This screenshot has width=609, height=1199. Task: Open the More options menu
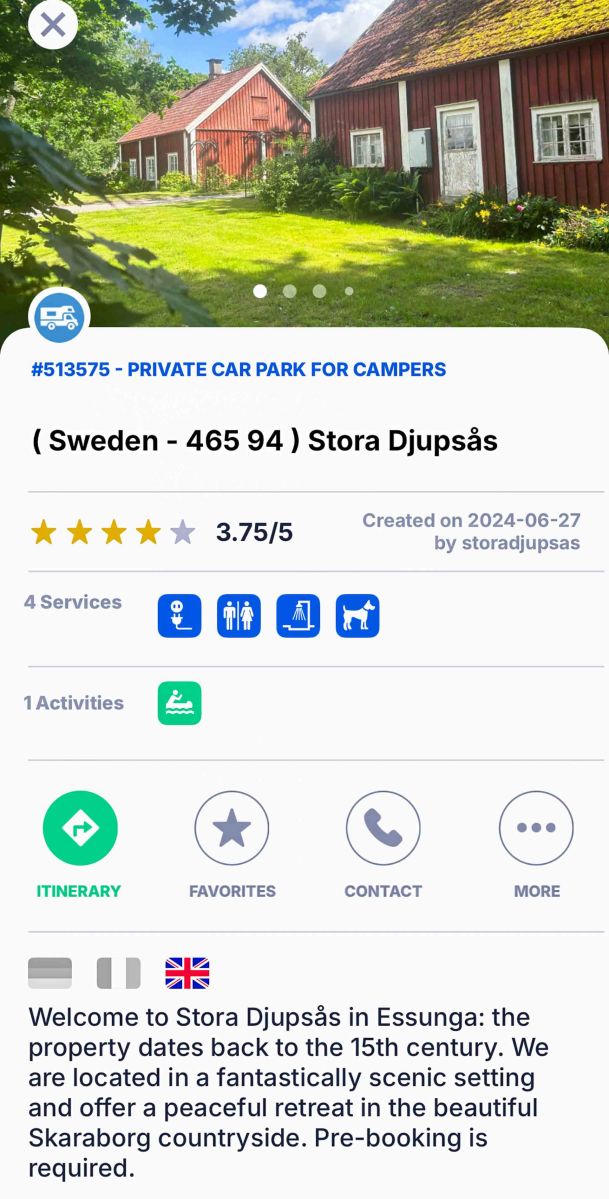pyautogui.click(x=536, y=828)
